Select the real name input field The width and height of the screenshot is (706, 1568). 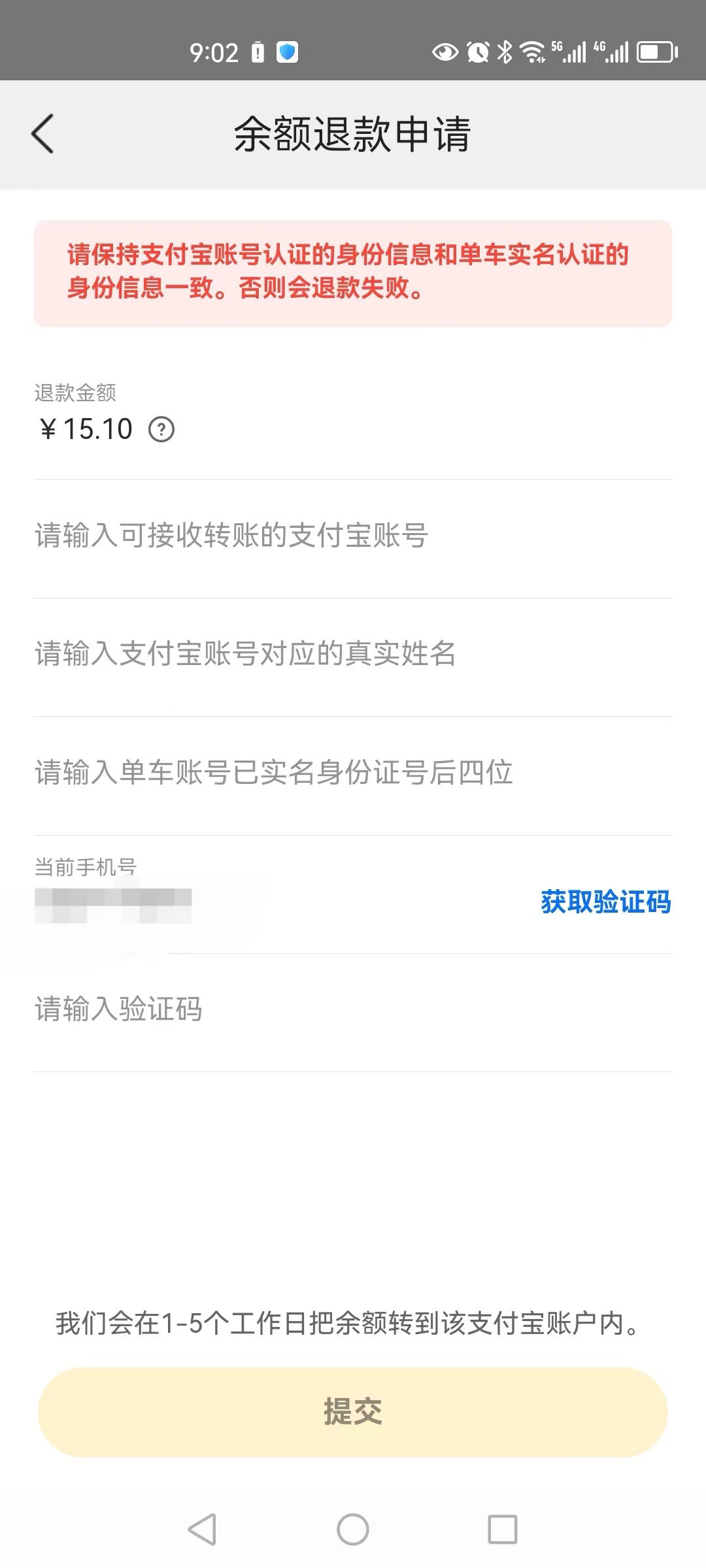(x=353, y=654)
